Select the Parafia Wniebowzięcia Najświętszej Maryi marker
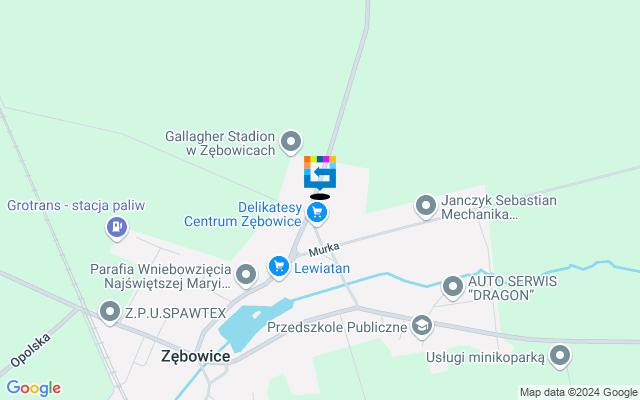The height and width of the screenshot is (400, 640). 246,273
